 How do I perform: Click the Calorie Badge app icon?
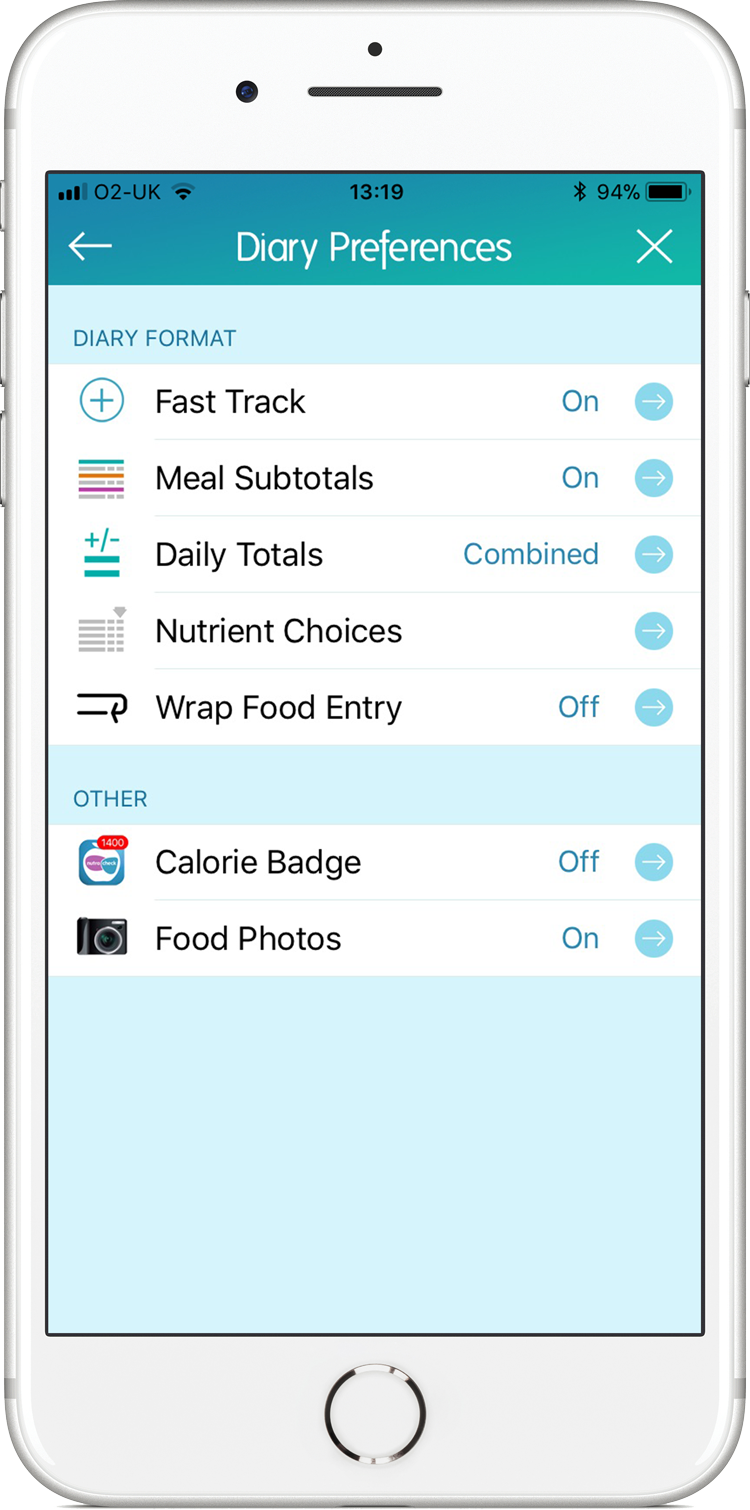pyautogui.click(x=101, y=862)
